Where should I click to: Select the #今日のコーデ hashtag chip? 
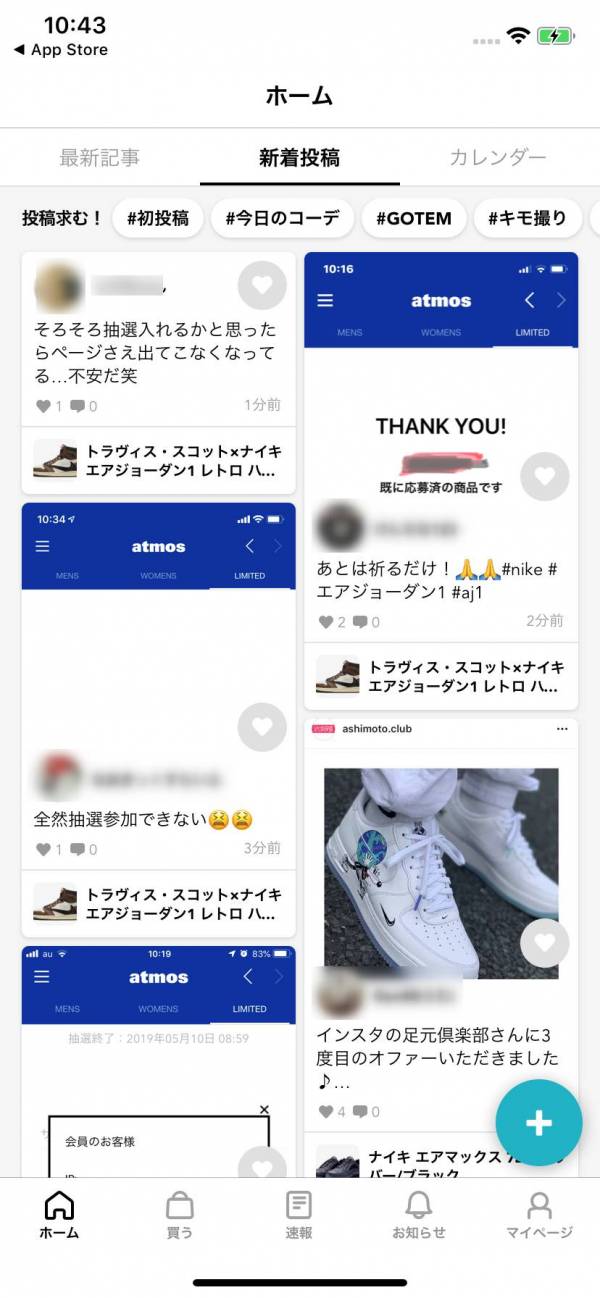point(282,218)
